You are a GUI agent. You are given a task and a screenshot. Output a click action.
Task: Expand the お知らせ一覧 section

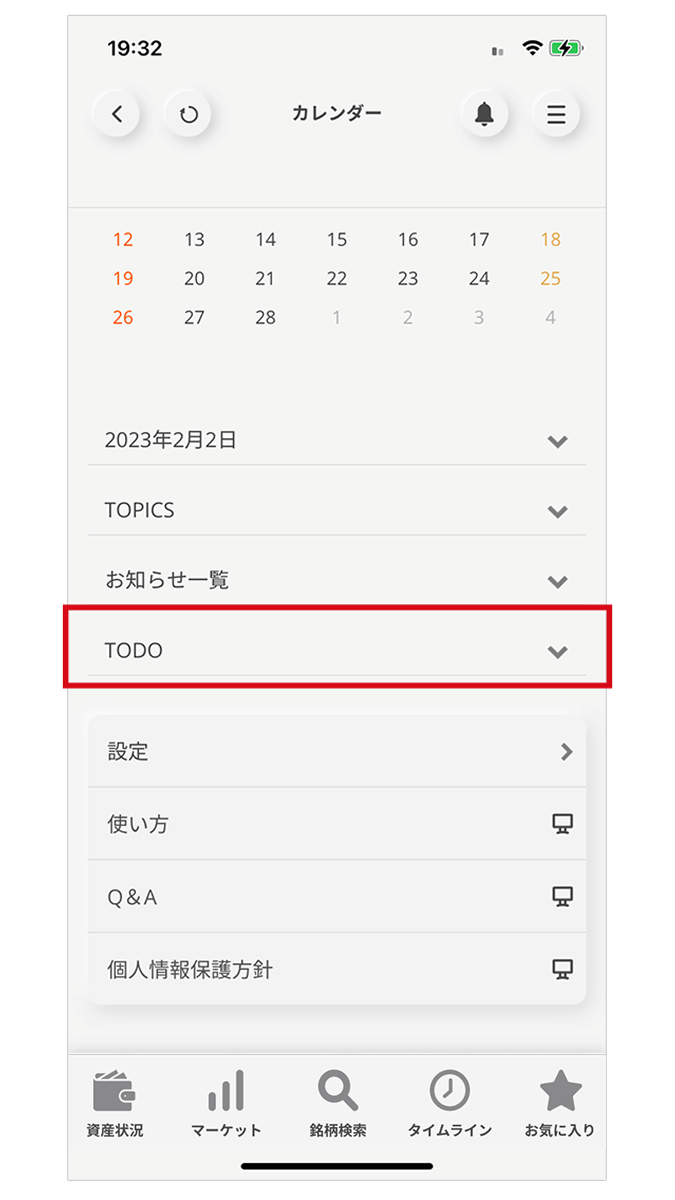pos(337,581)
